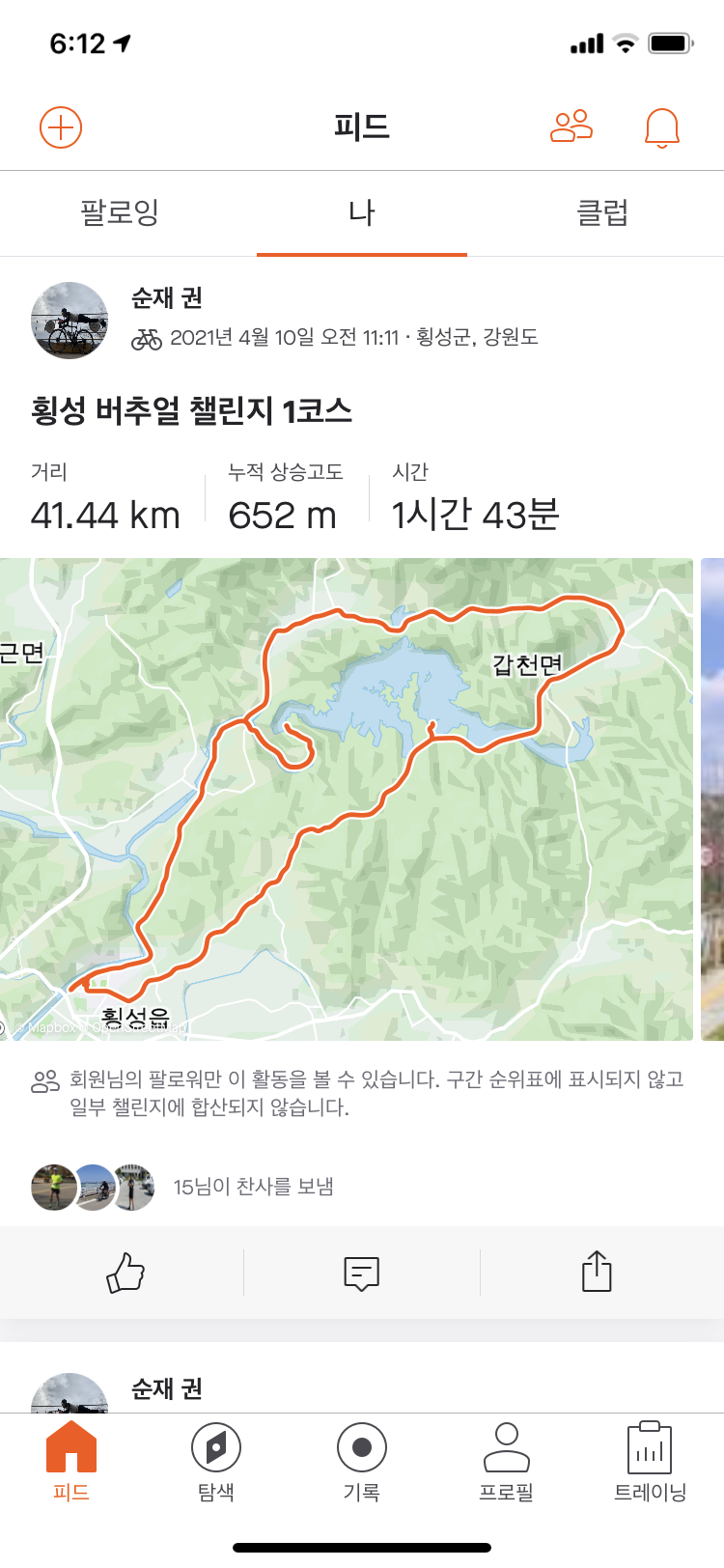Open comments on the 횡성 activity

[x=362, y=1272]
